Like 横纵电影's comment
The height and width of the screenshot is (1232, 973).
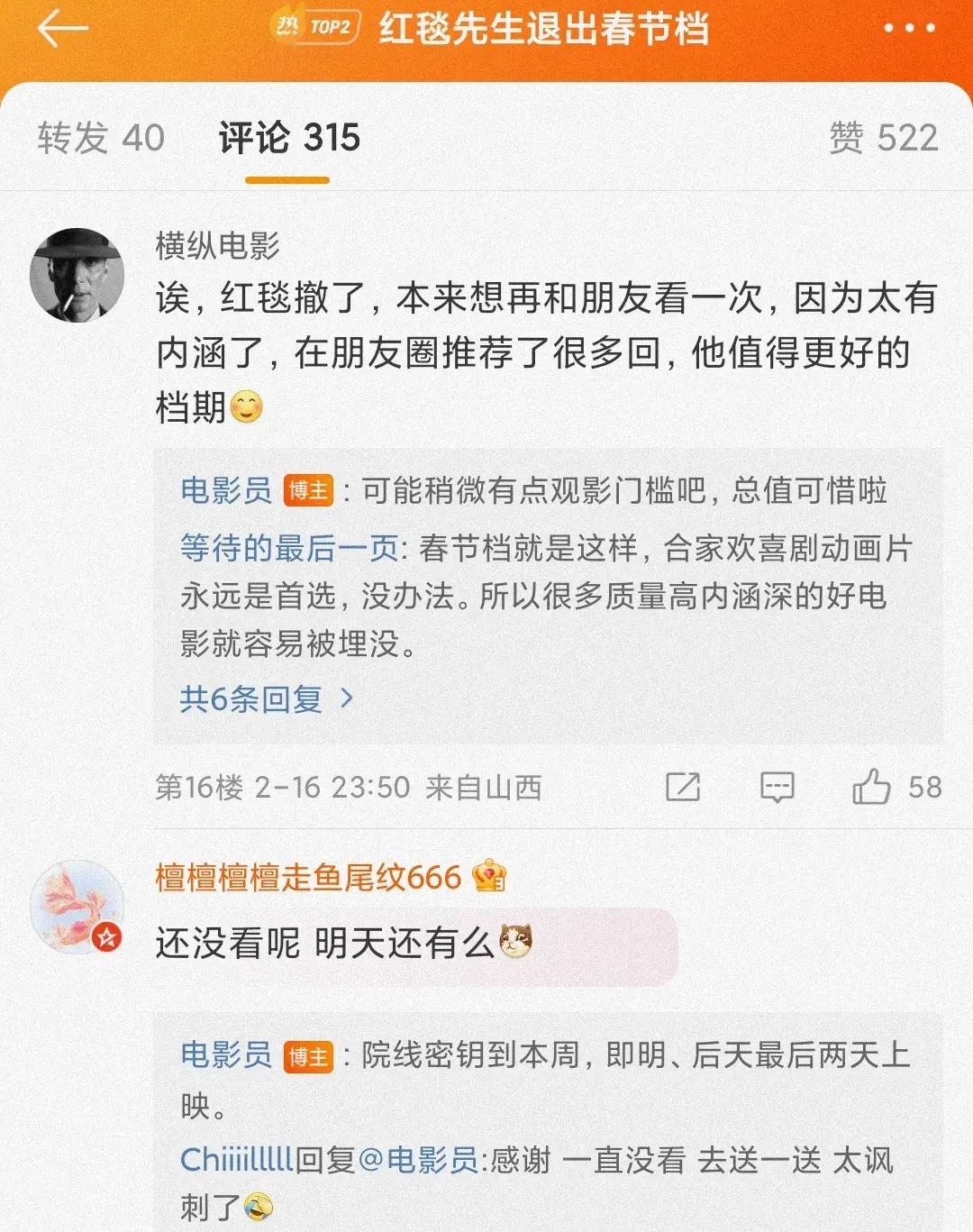(872, 787)
